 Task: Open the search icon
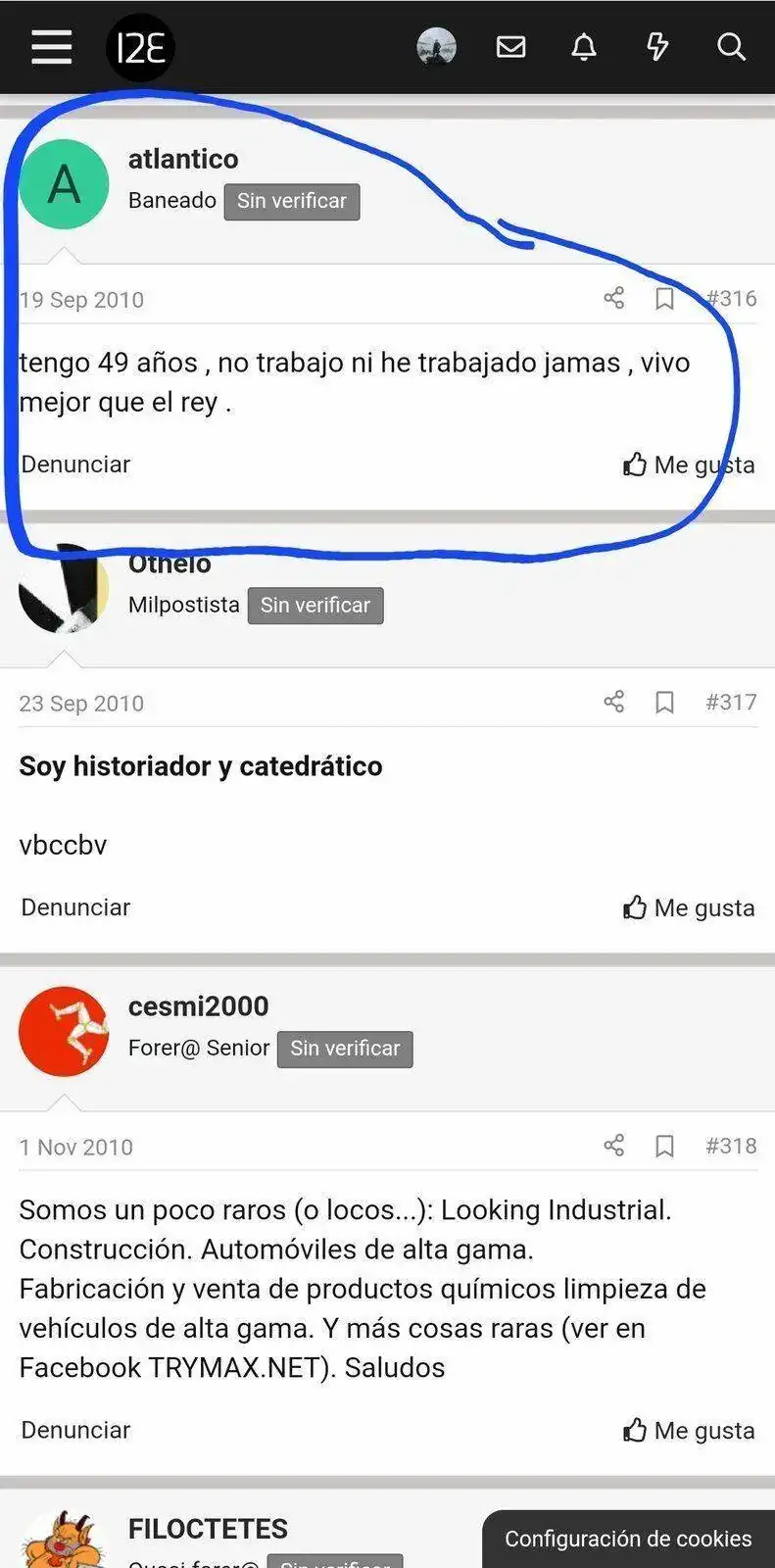pos(731,47)
